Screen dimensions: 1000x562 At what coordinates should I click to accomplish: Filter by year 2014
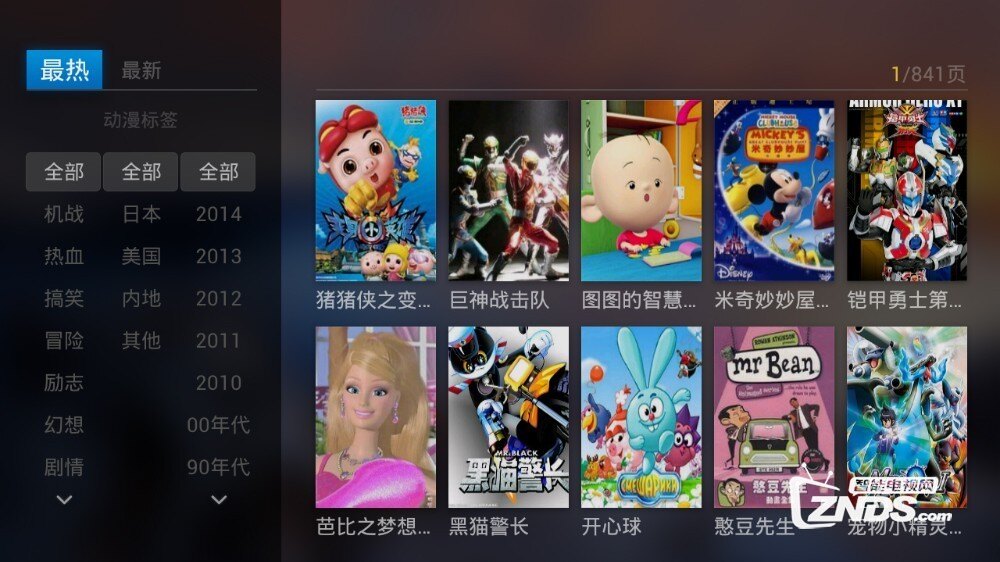(218, 214)
